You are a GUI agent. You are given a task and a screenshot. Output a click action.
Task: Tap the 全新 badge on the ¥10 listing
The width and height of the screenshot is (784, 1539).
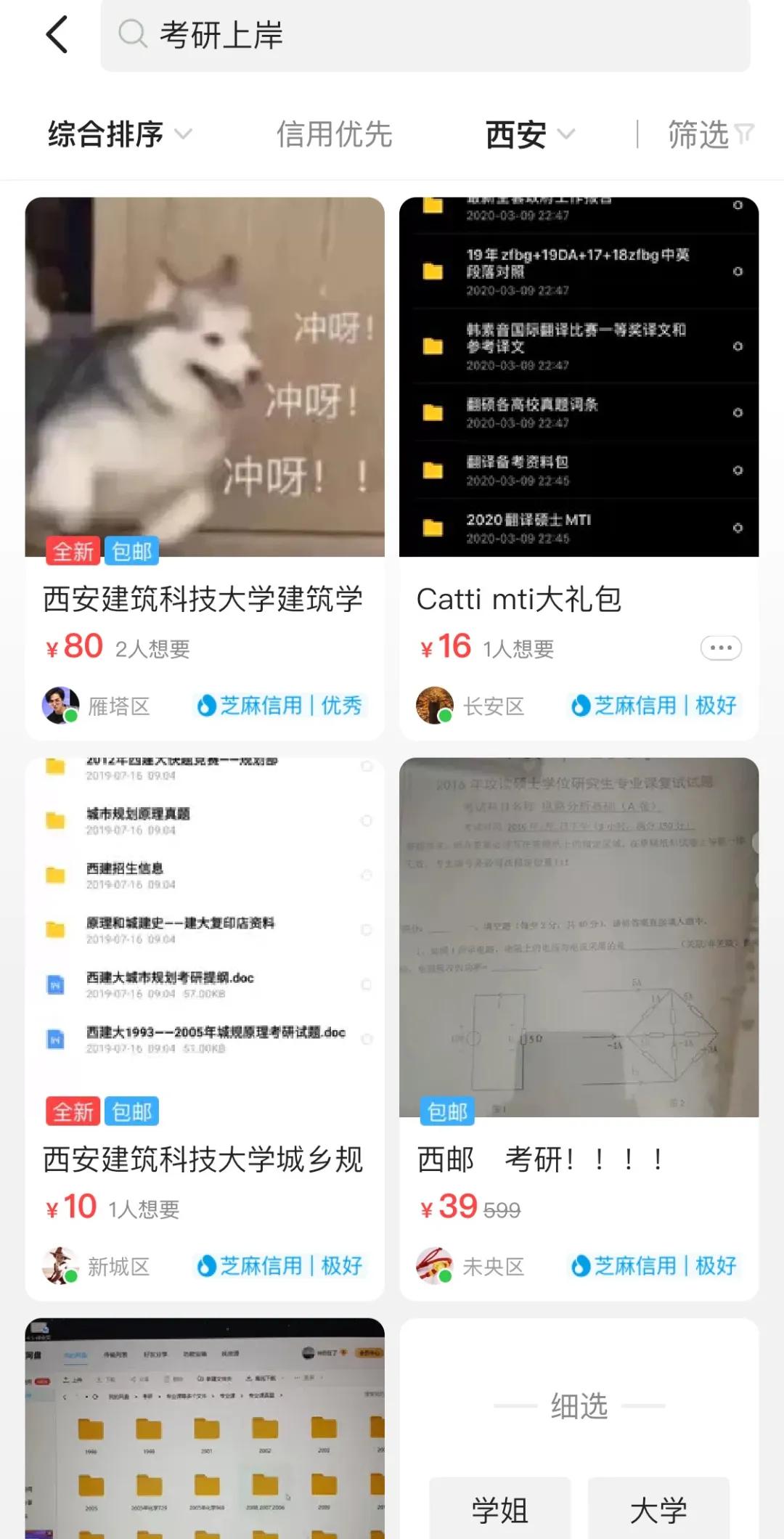(73, 1111)
